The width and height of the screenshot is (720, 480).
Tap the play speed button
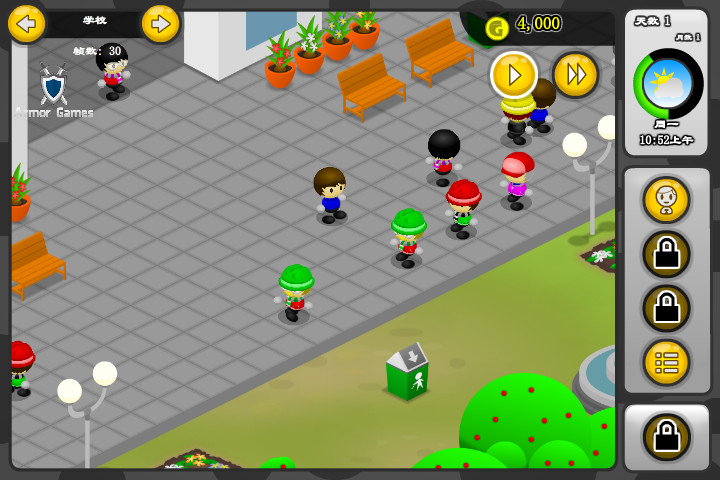coord(514,74)
